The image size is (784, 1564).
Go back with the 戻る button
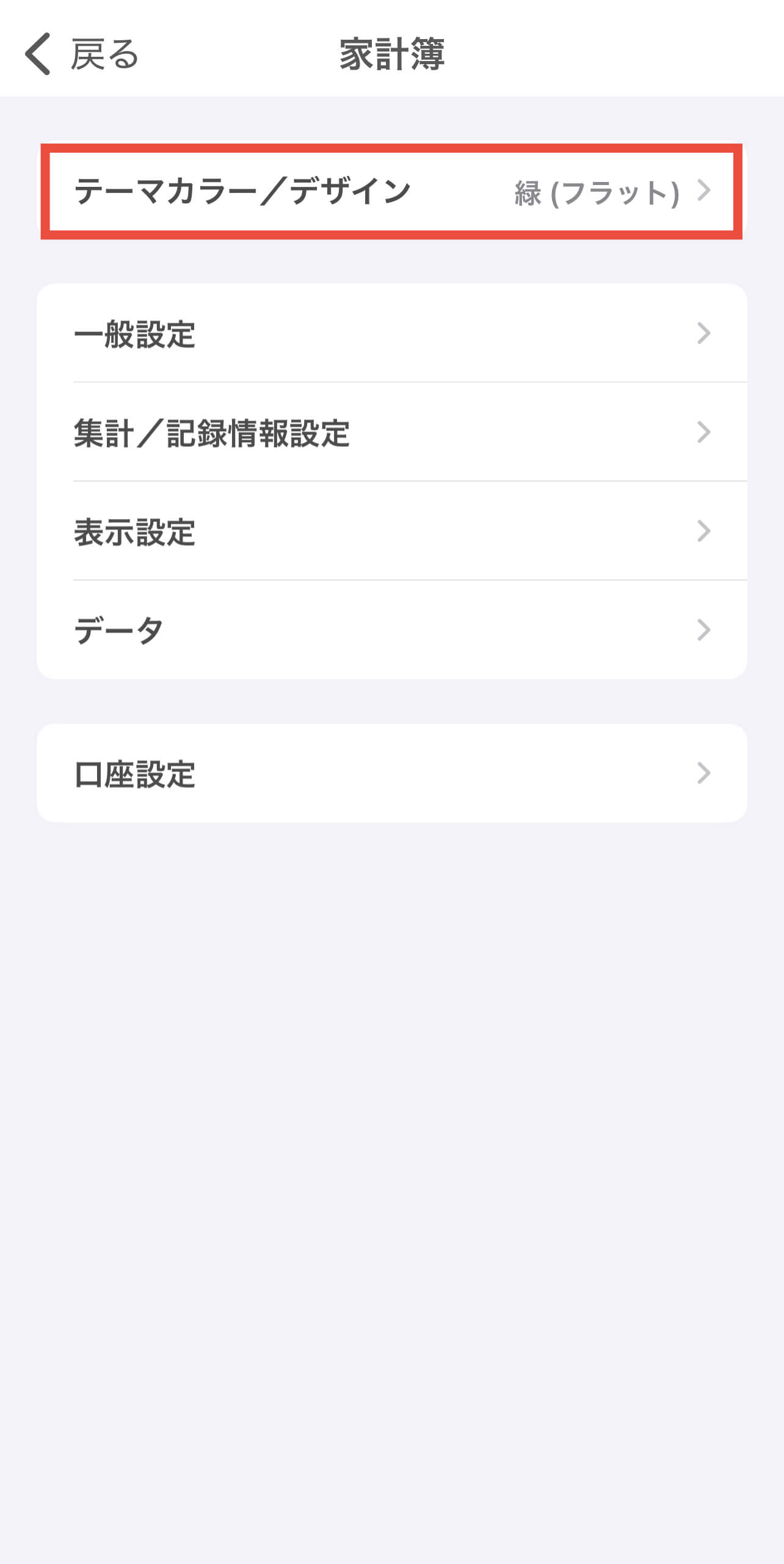point(82,54)
